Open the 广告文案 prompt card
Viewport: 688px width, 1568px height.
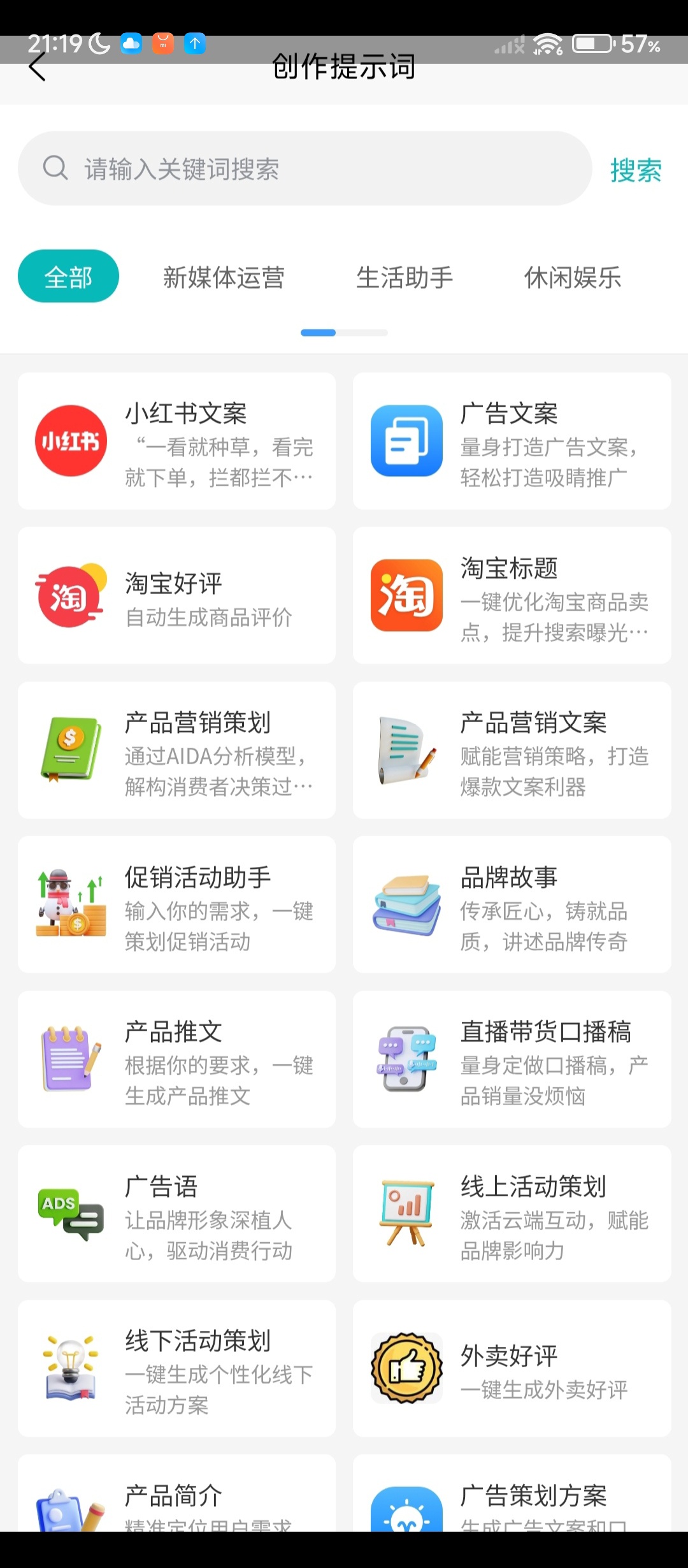pos(512,441)
